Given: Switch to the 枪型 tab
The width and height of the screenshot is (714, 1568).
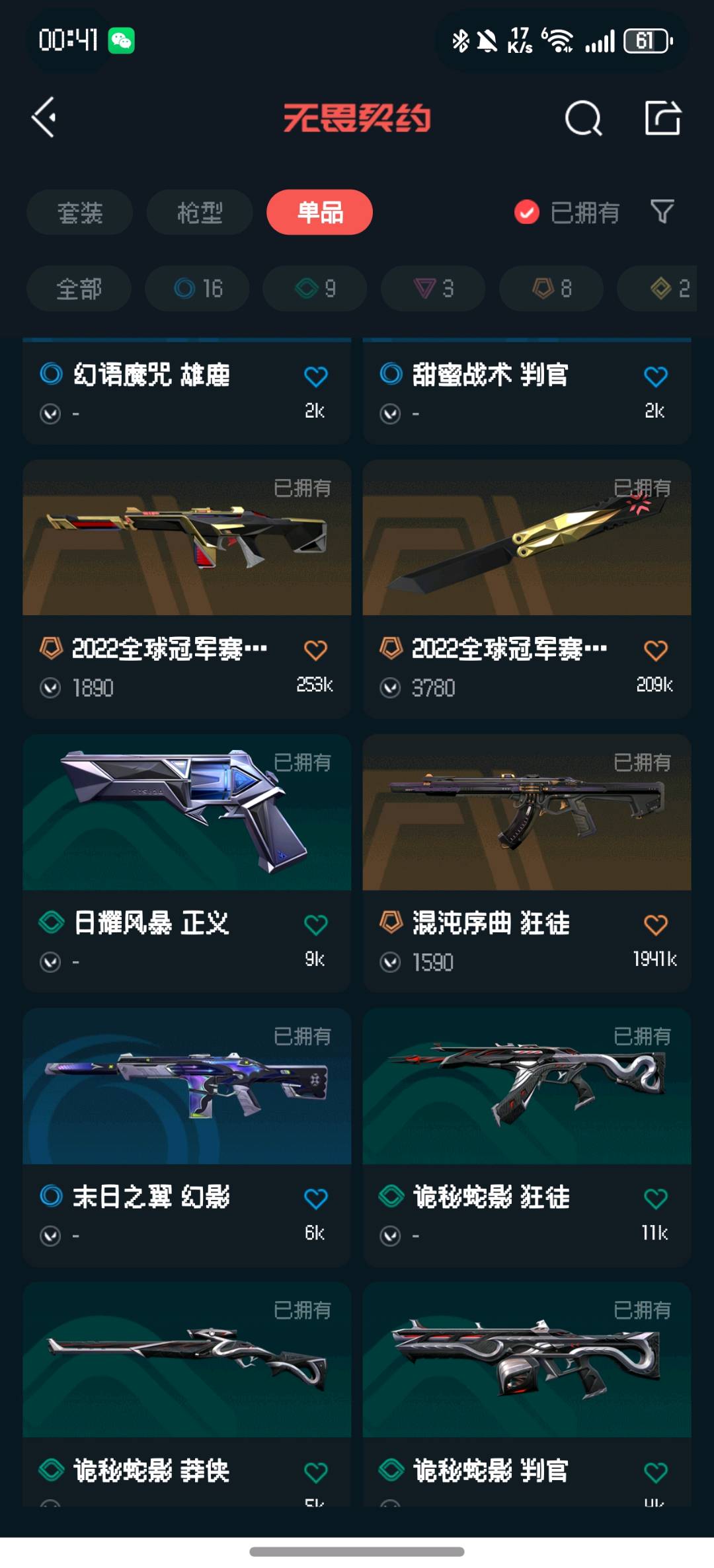Looking at the screenshot, I should pyautogui.click(x=200, y=213).
